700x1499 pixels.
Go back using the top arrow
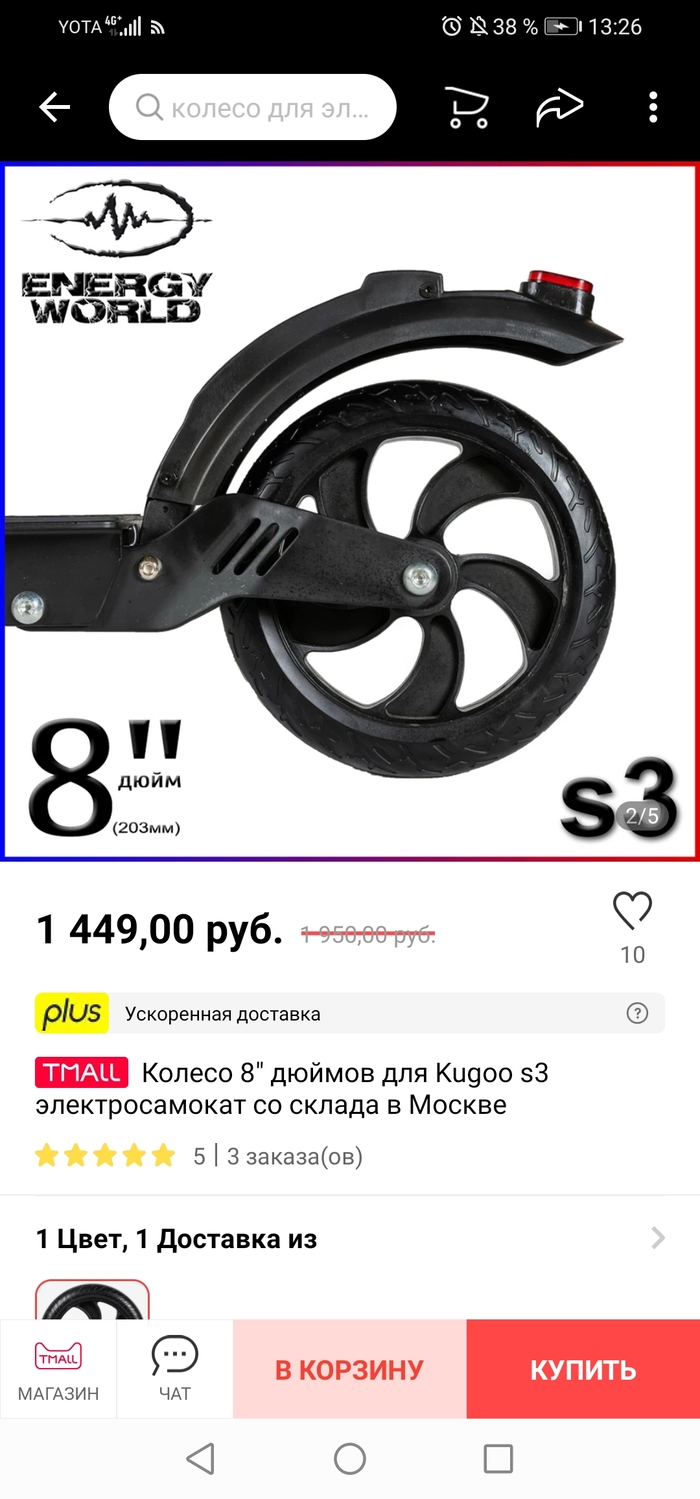coord(55,108)
